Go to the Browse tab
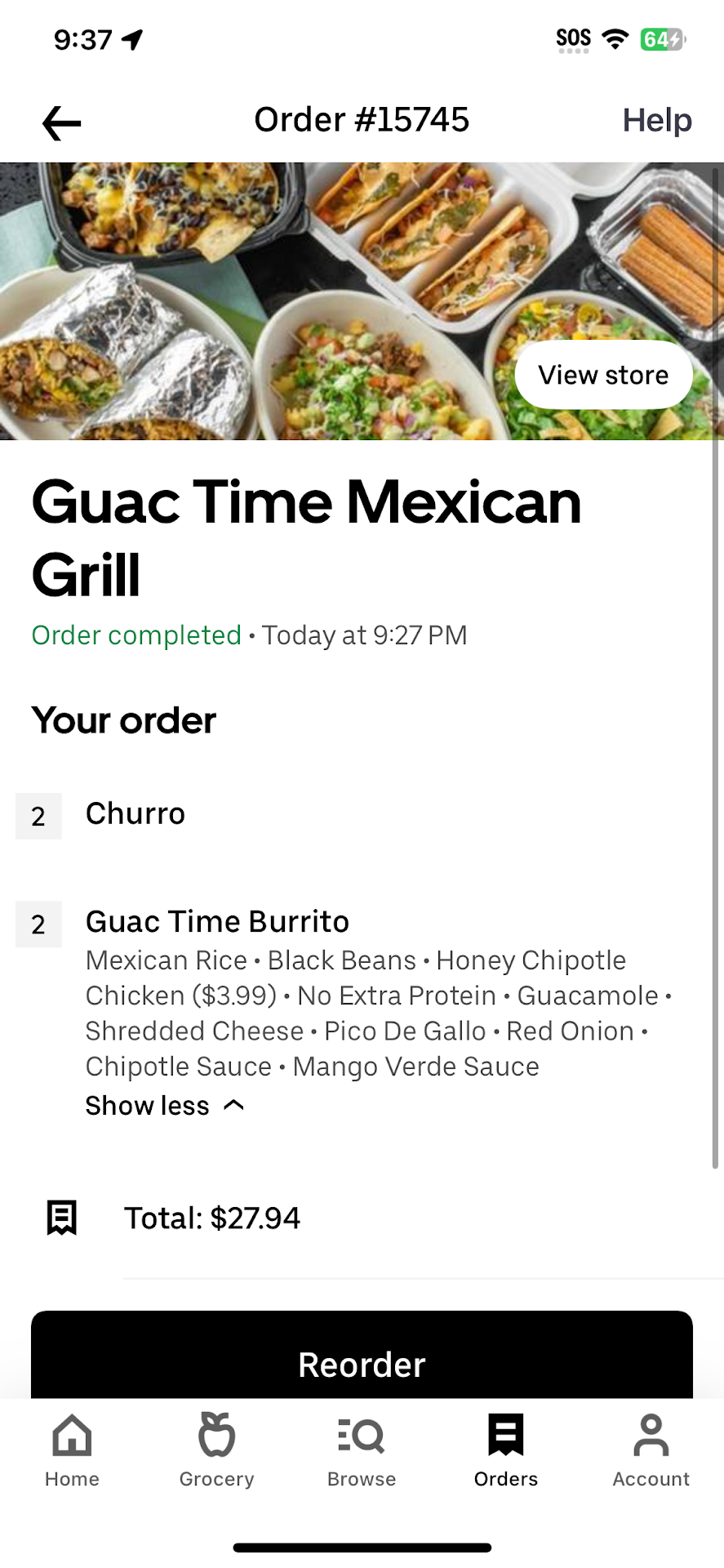 pyautogui.click(x=362, y=1450)
